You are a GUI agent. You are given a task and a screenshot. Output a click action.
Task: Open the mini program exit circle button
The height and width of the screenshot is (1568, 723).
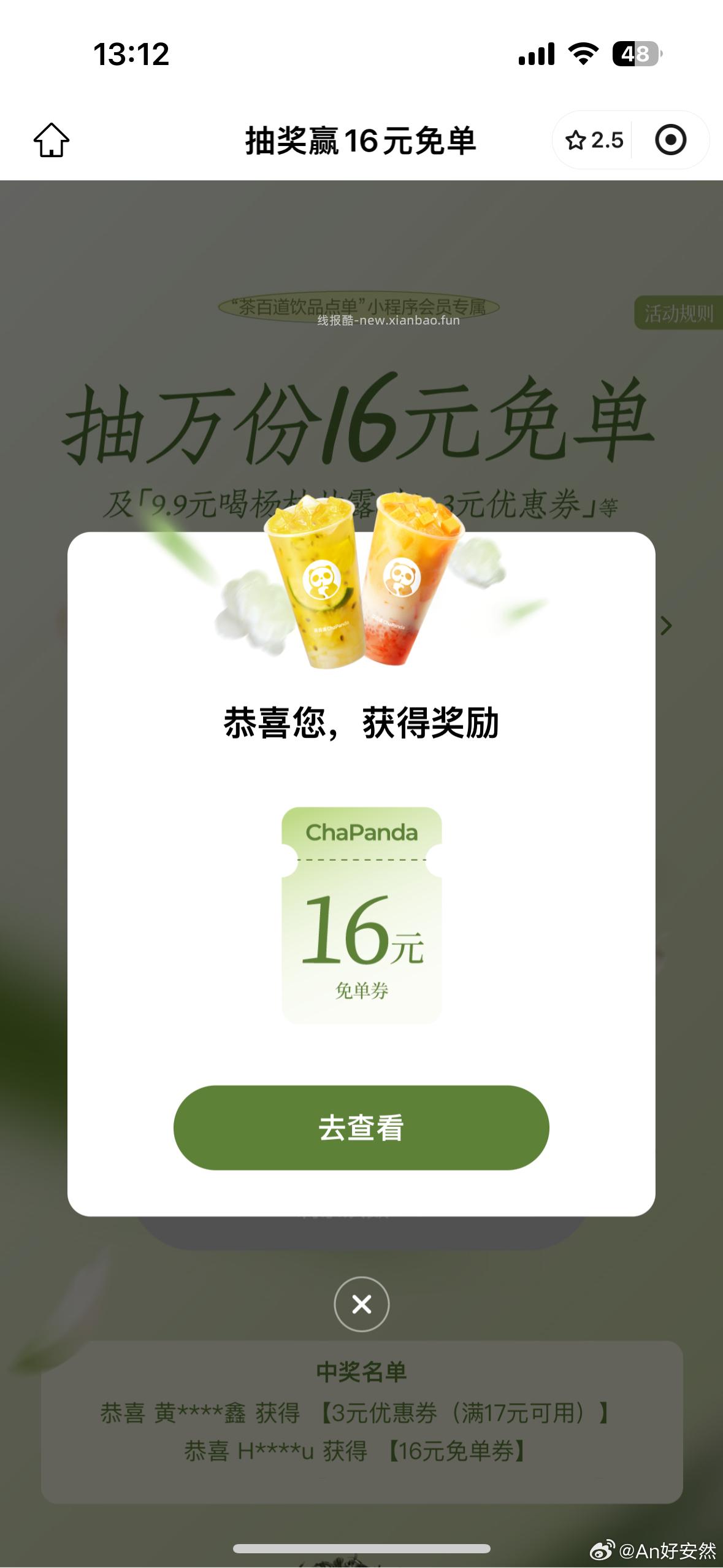tap(670, 140)
